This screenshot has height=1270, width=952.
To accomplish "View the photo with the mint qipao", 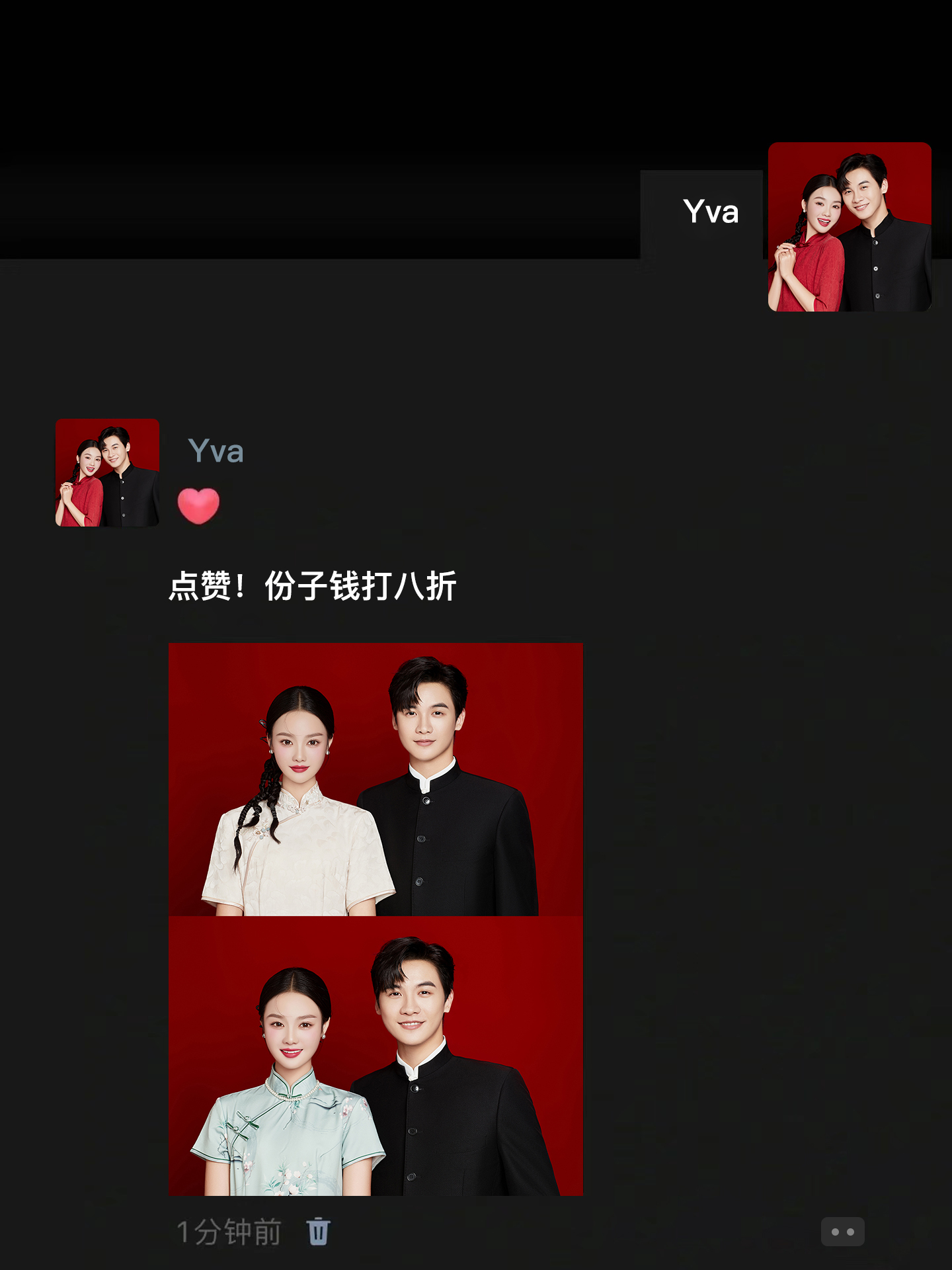I will coord(376,1056).
